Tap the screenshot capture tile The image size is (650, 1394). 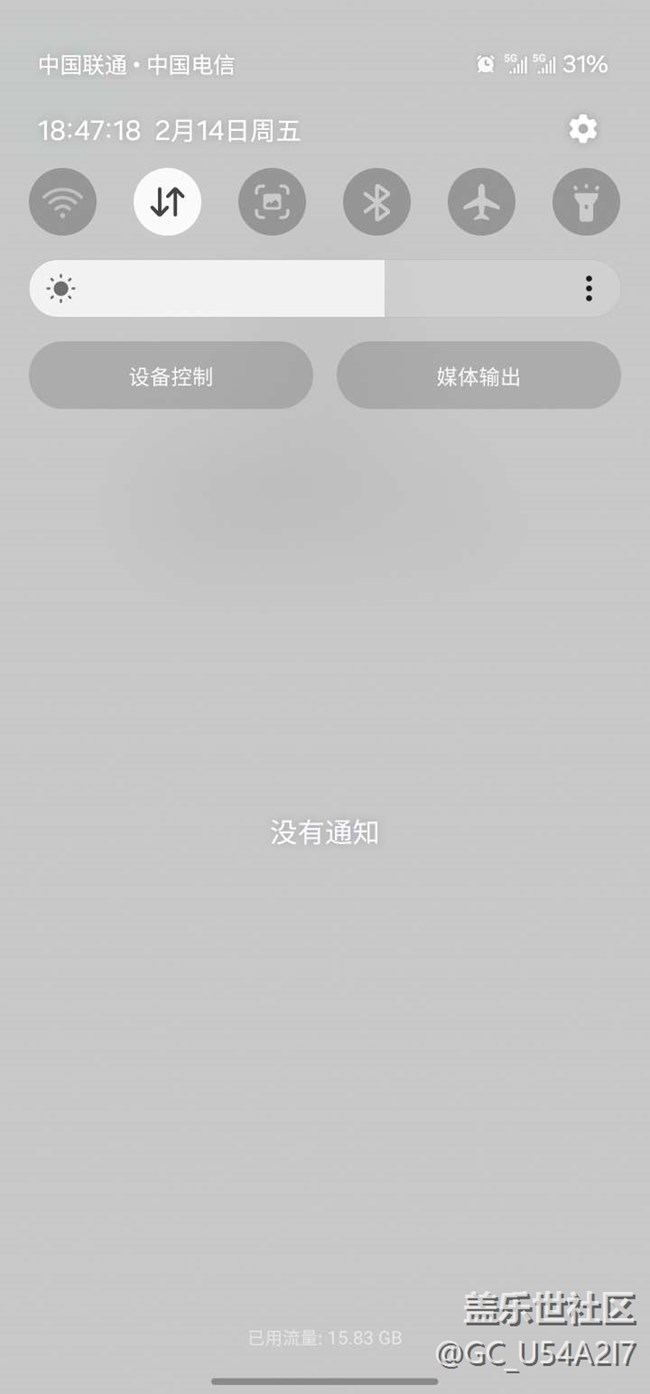click(272, 202)
